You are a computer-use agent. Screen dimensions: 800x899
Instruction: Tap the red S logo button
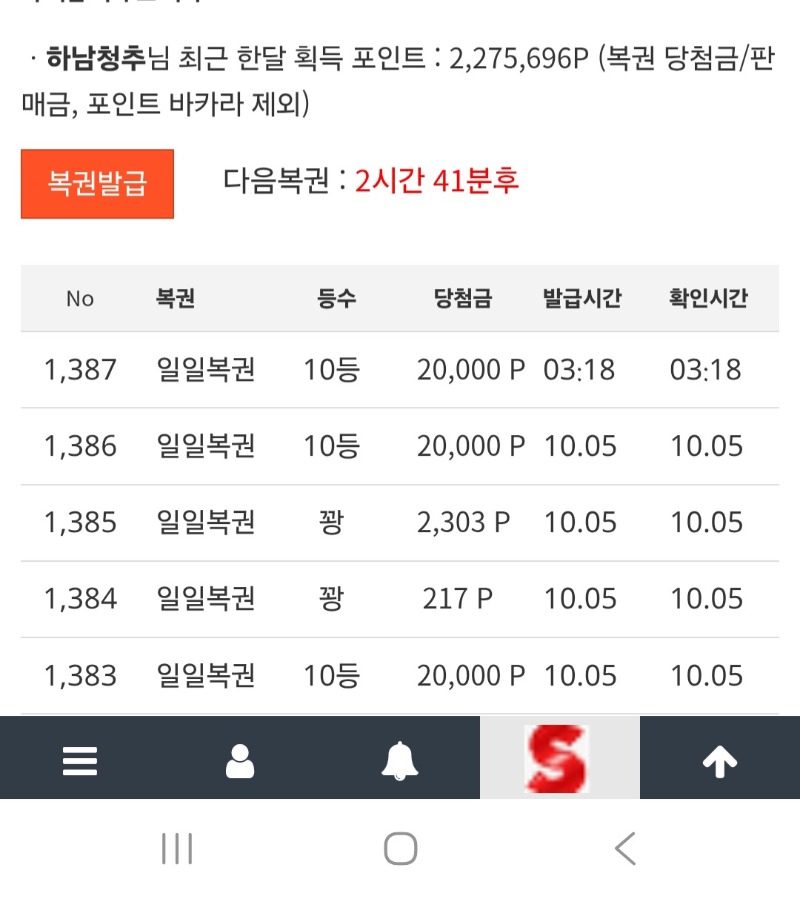[559, 759]
